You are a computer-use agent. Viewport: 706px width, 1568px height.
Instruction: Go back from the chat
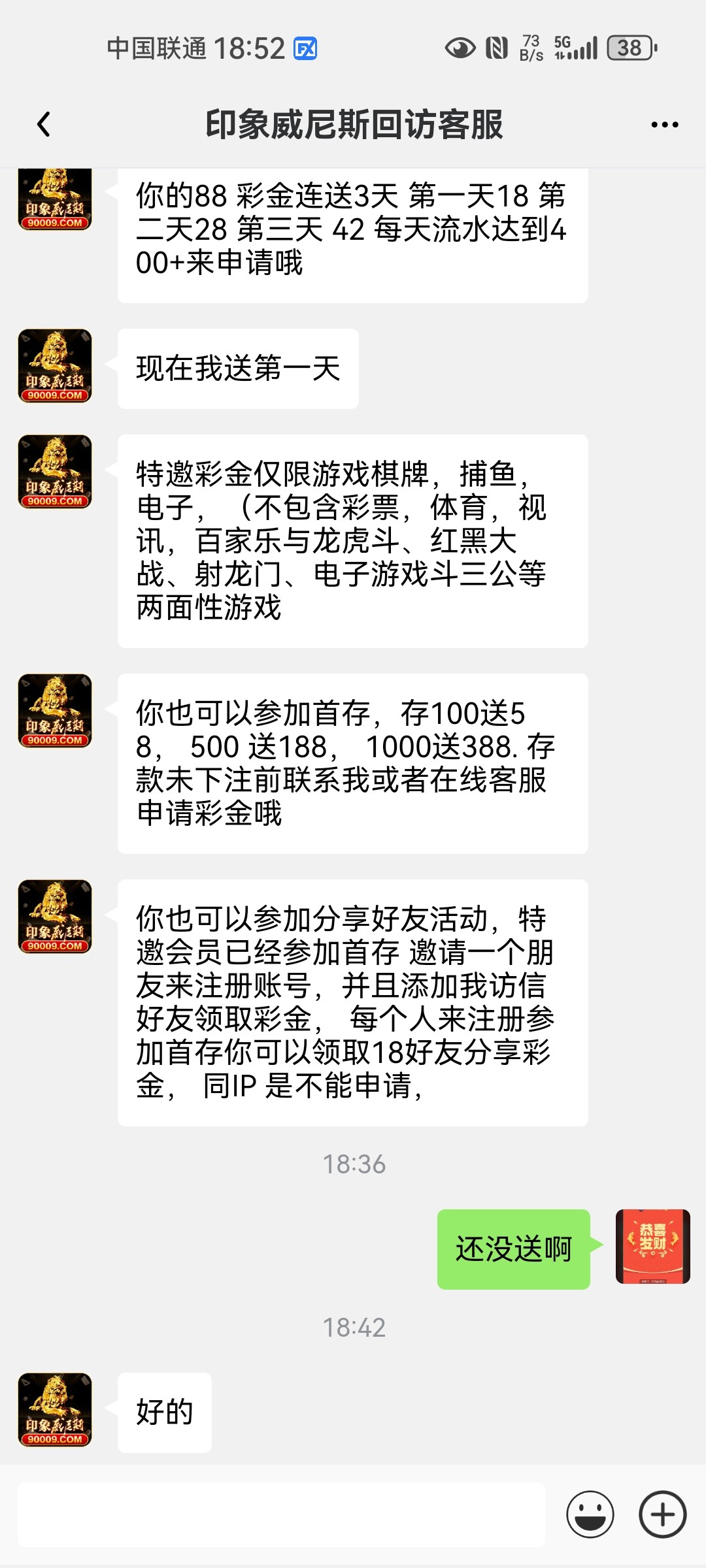[44, 124]
